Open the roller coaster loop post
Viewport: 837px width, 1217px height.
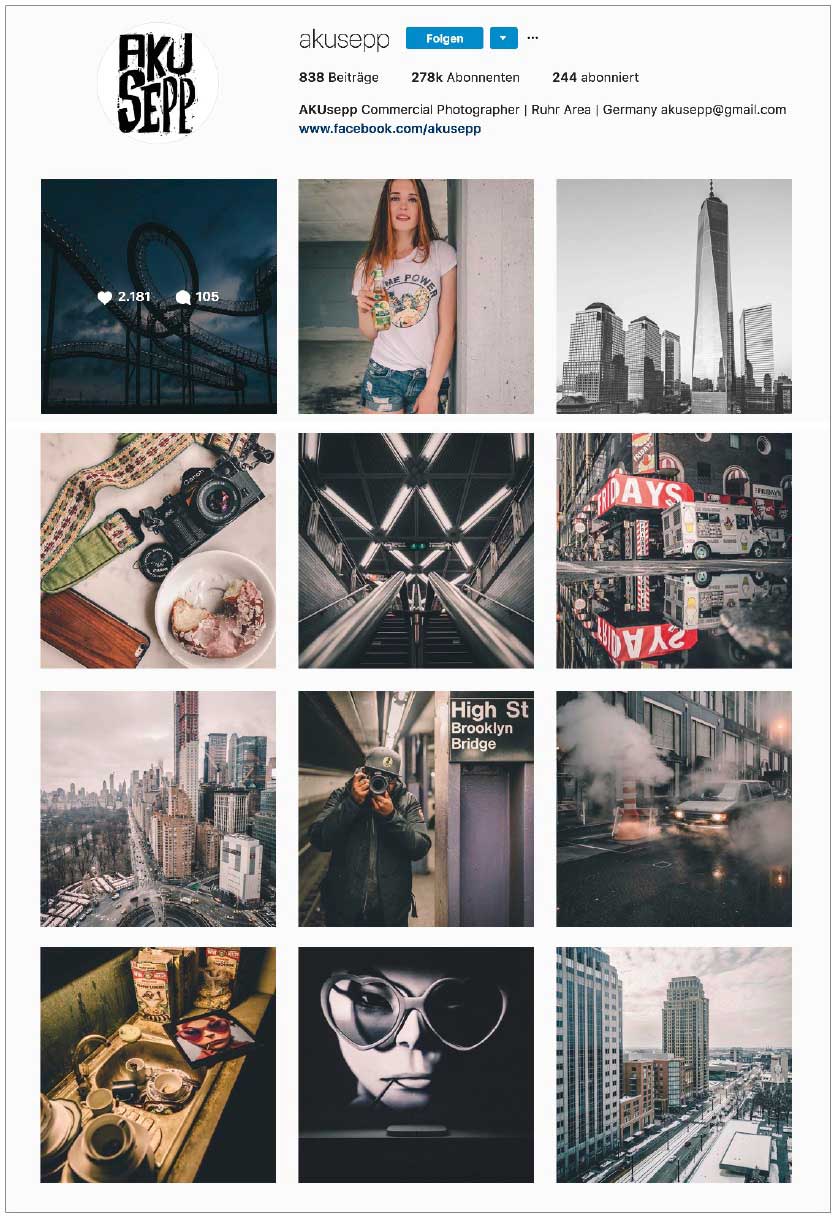[x=158, y=296]
